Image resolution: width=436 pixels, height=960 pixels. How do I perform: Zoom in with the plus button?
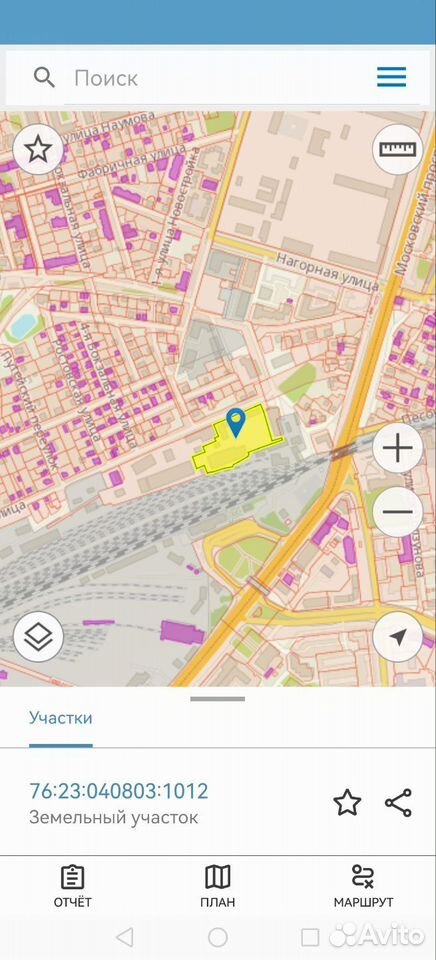coord(398,449)
